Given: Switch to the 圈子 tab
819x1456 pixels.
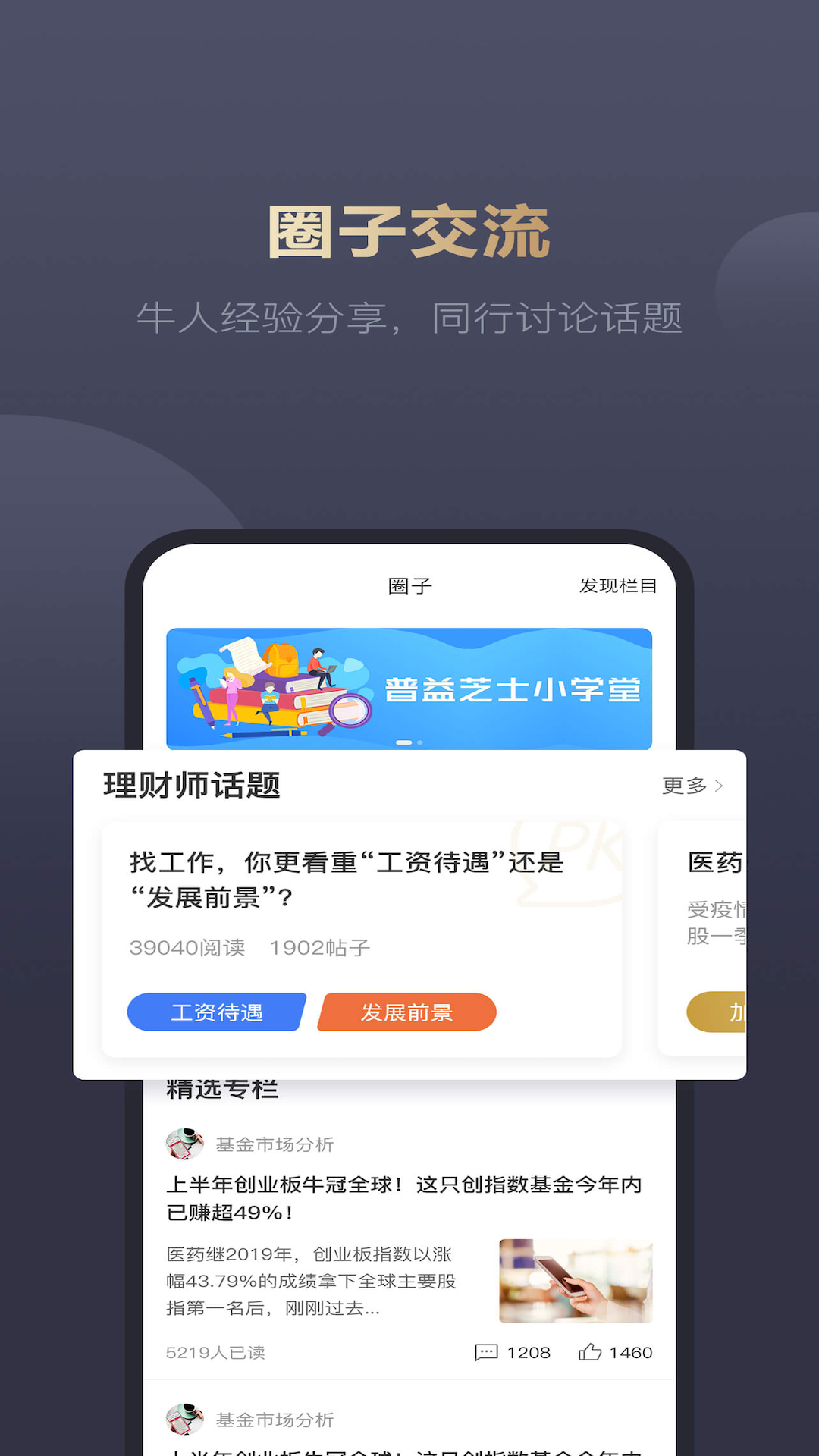Looking at the screenshot, I should tap(408, 585).
